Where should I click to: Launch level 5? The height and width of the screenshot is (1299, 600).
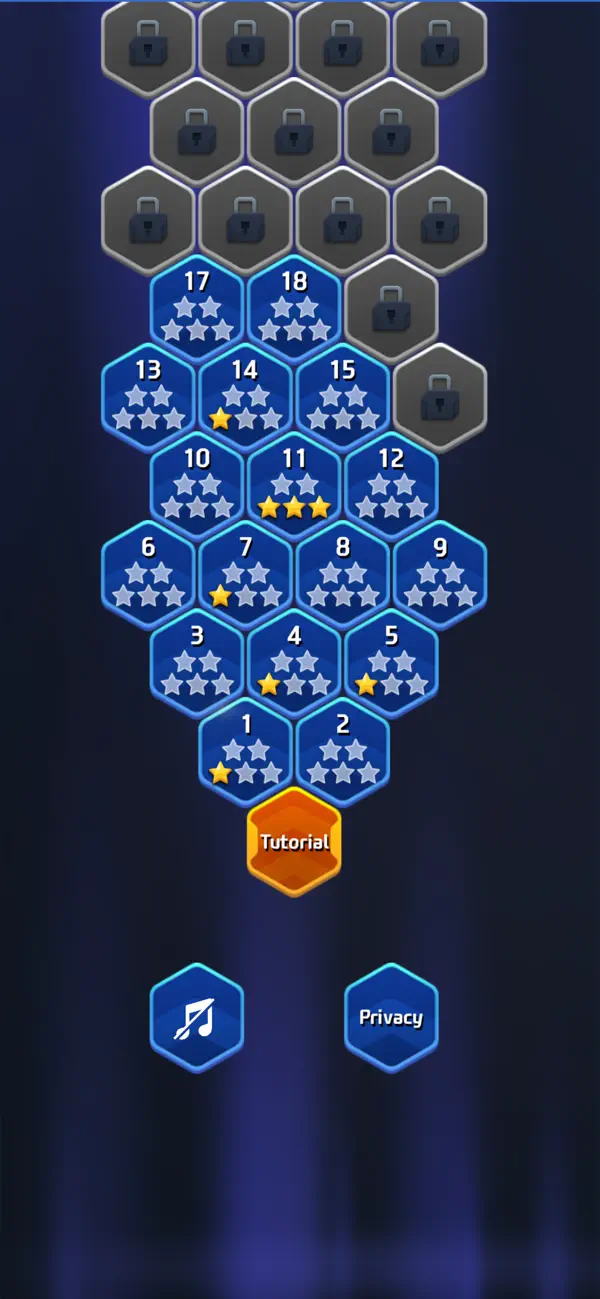[x=391, y=664]
